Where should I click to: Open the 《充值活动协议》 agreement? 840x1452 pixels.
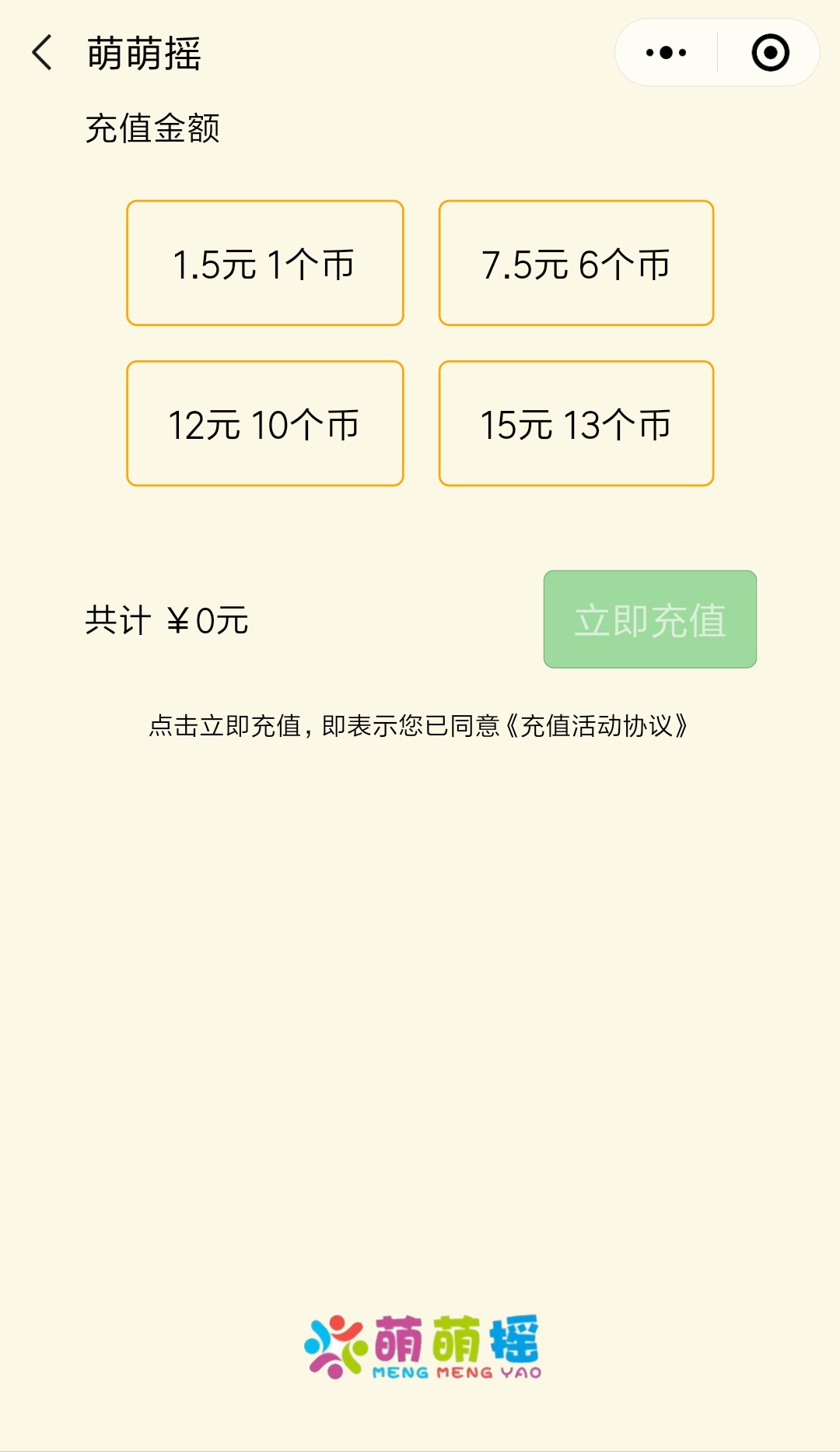click(x=597, y=726)
